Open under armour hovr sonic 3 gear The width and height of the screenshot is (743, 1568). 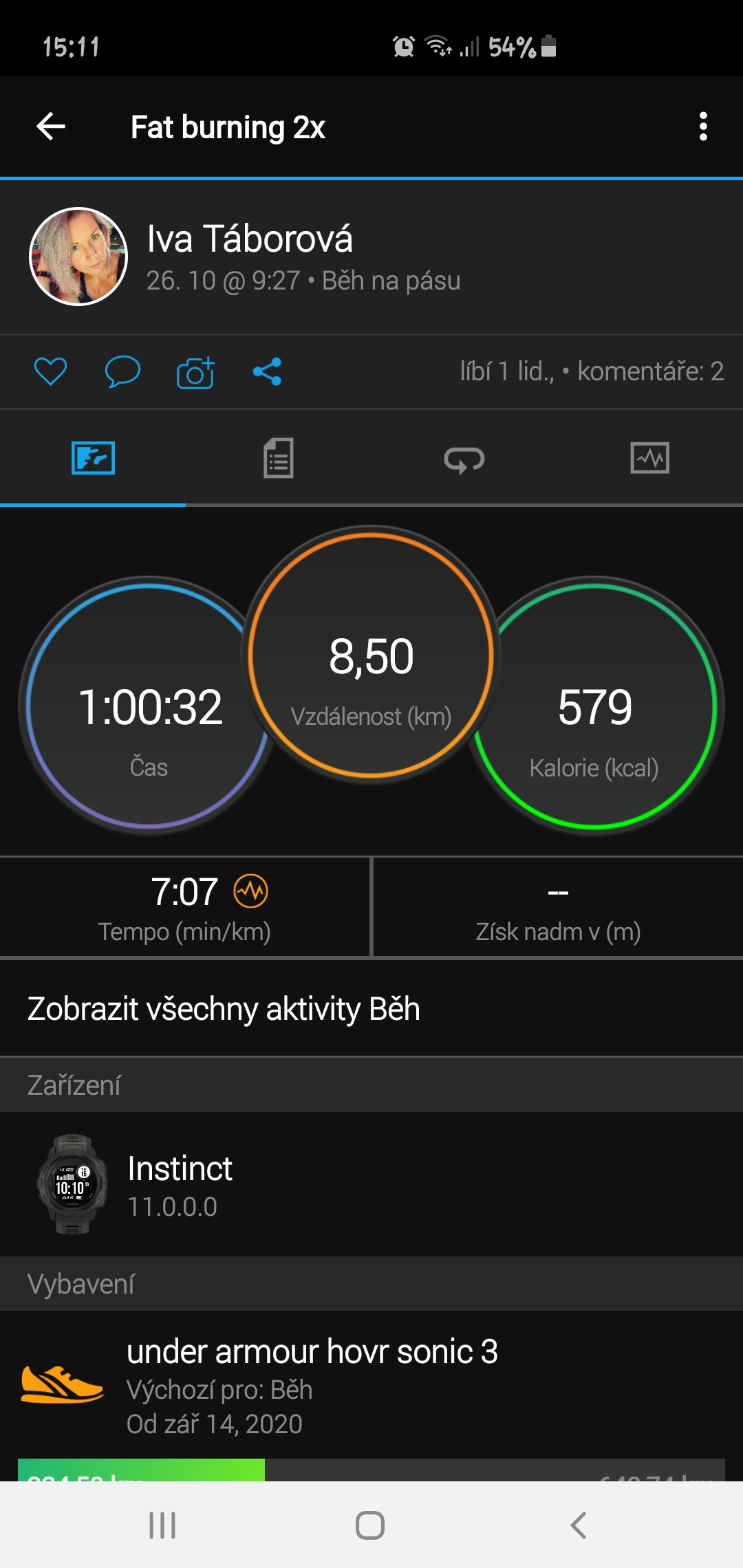coord(371,1386)
